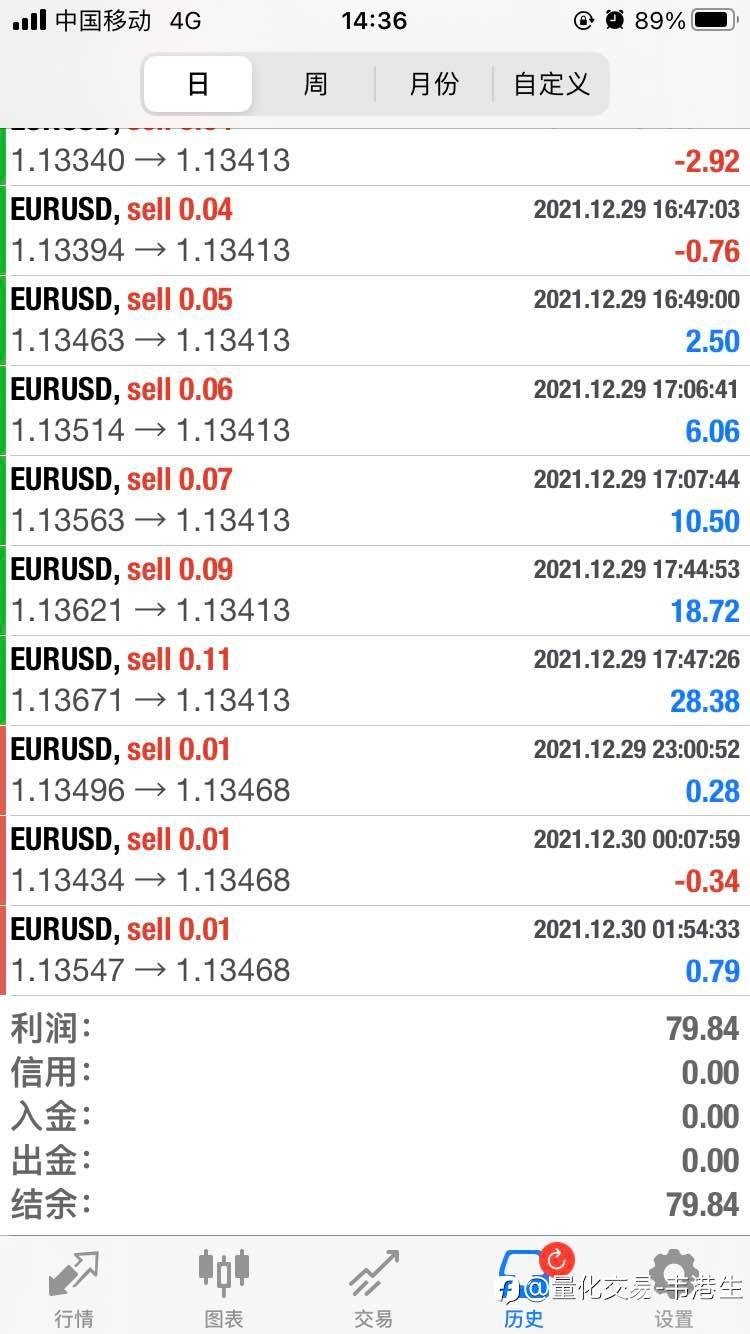Choose the 自定义 custom period
750x1334 pixels.
click(551, 84)
